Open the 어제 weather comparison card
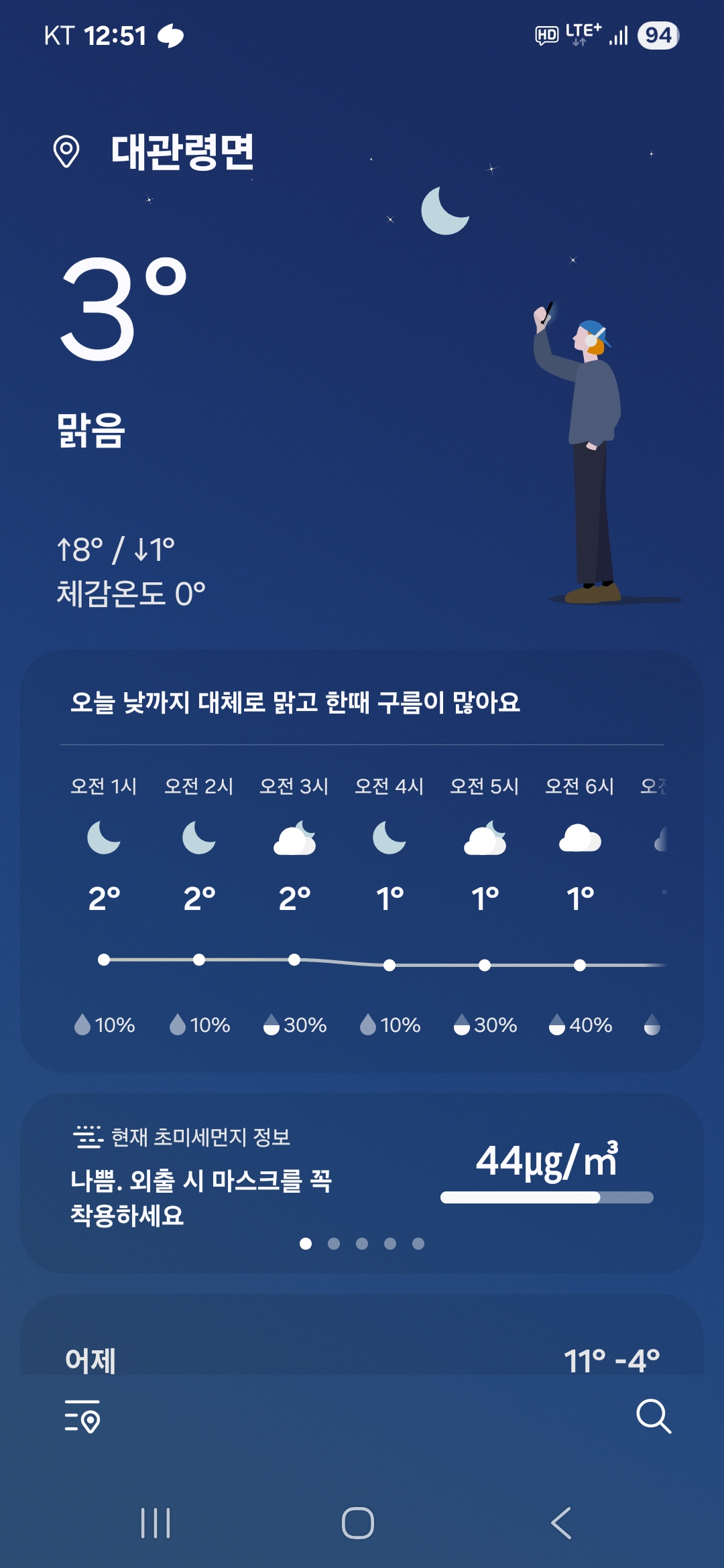 tap(362, 1360)
